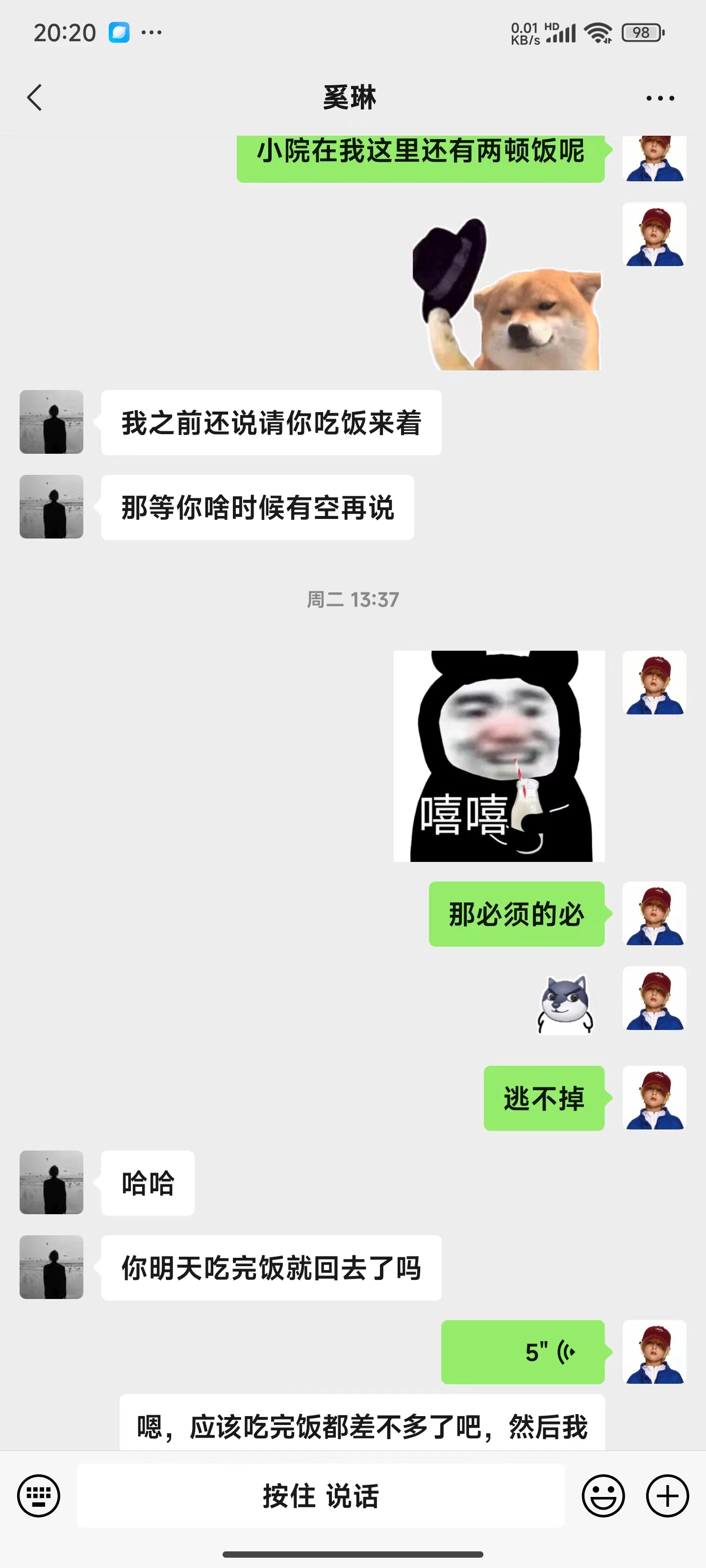This screenshot has height=1568, width=706.
Task: Open the small husky sticker
Action: [x=565, y=1004]
